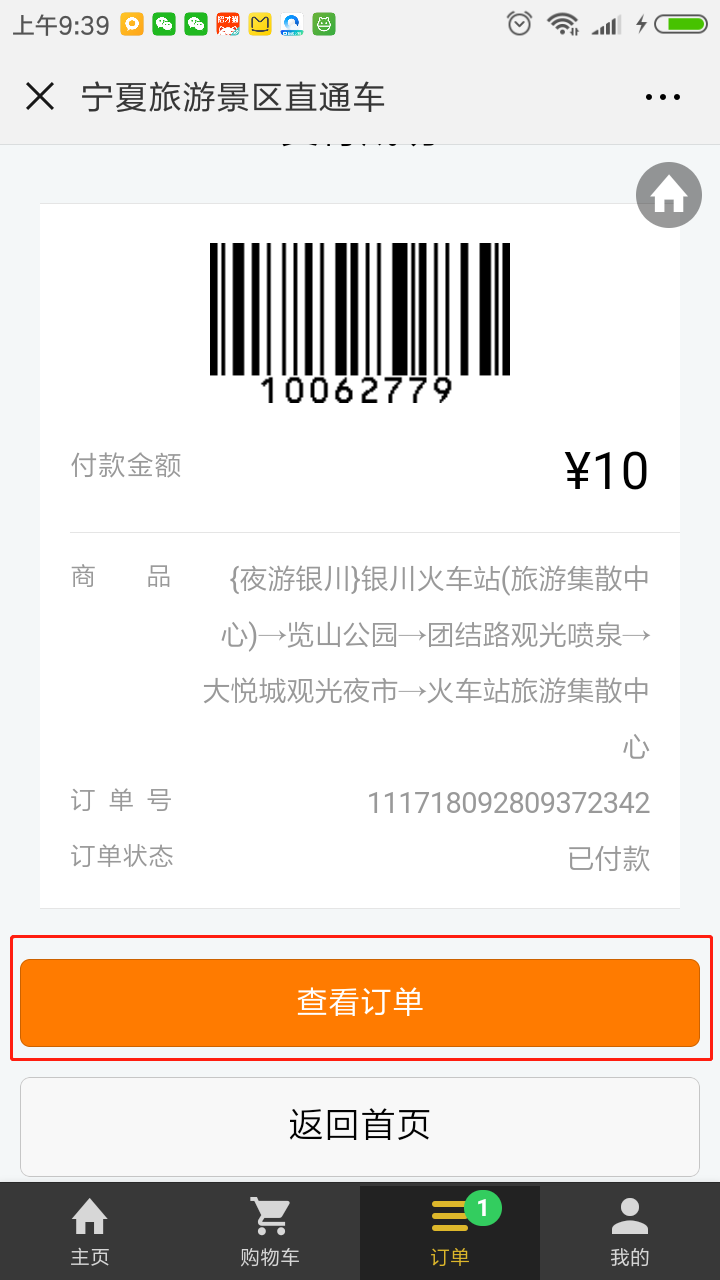Tap the 查看订单 button

(360, 1003)
